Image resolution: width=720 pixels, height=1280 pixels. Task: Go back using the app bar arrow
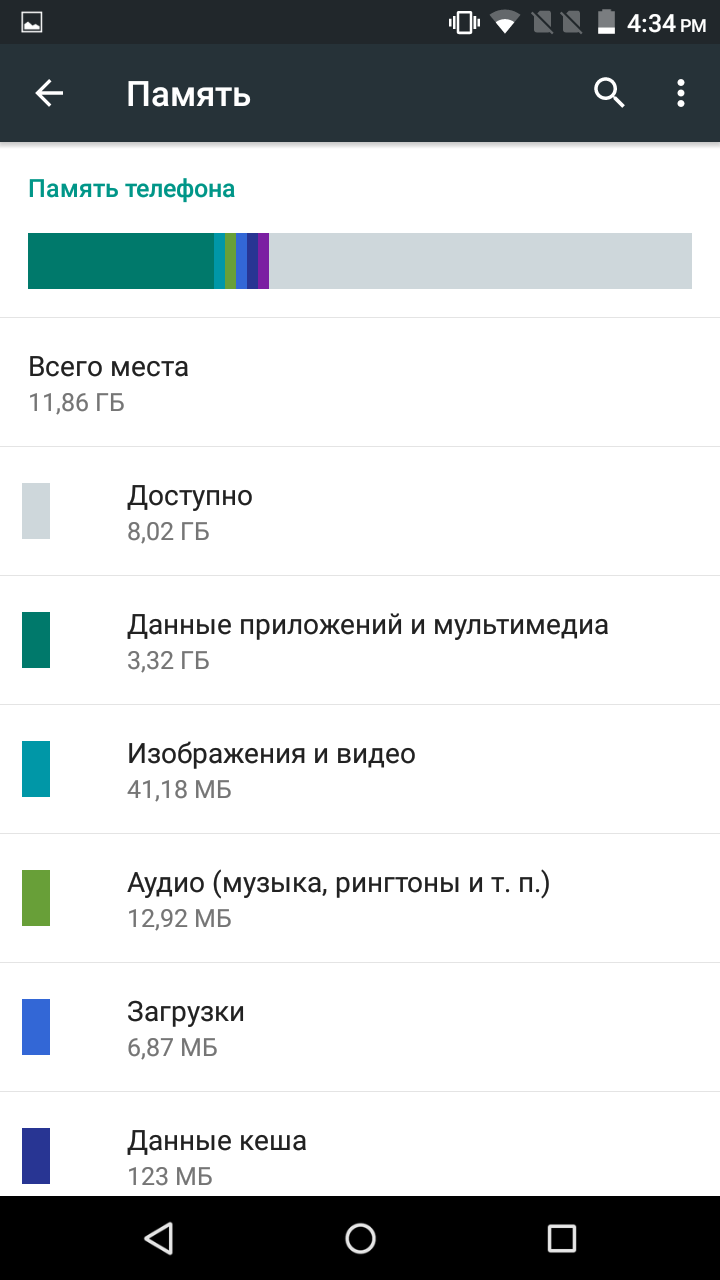pyautogui.click(x=49, y=94)
